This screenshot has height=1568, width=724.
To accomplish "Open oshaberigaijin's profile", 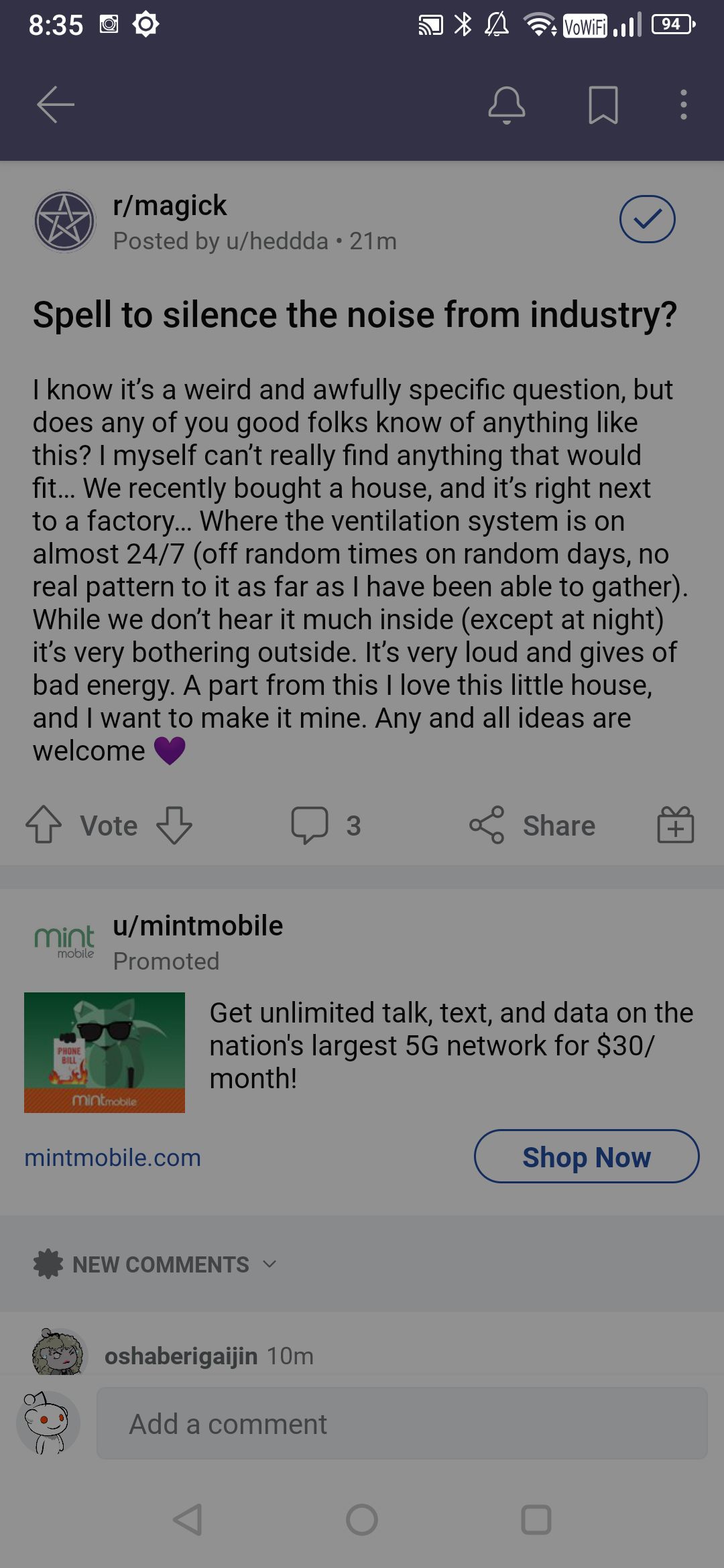I will [x=181, y=1356].
